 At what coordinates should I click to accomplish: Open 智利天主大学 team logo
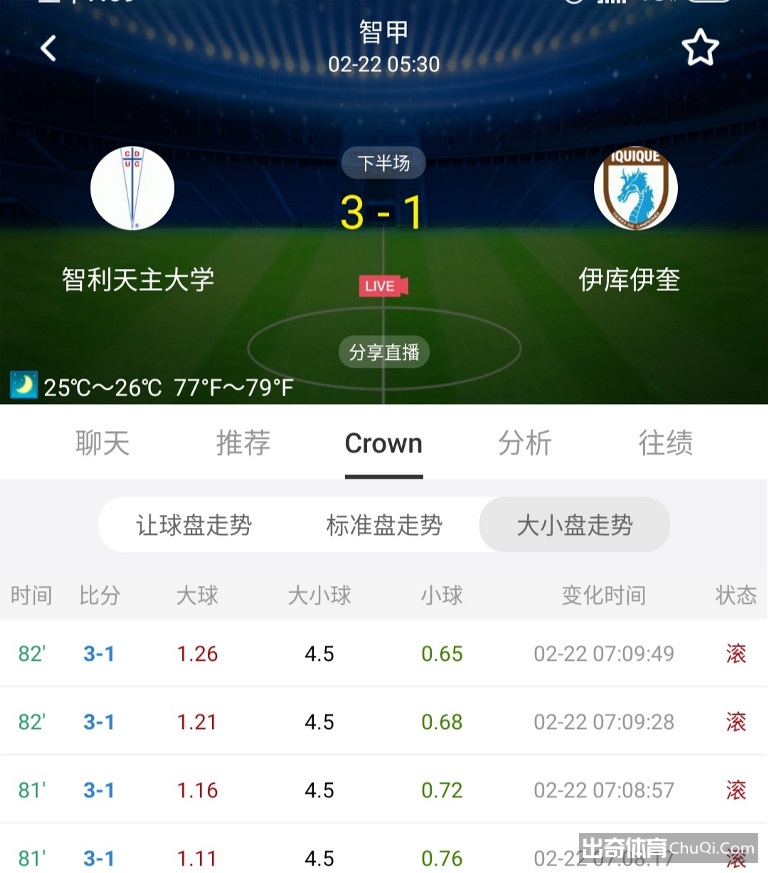coord(132,188)
